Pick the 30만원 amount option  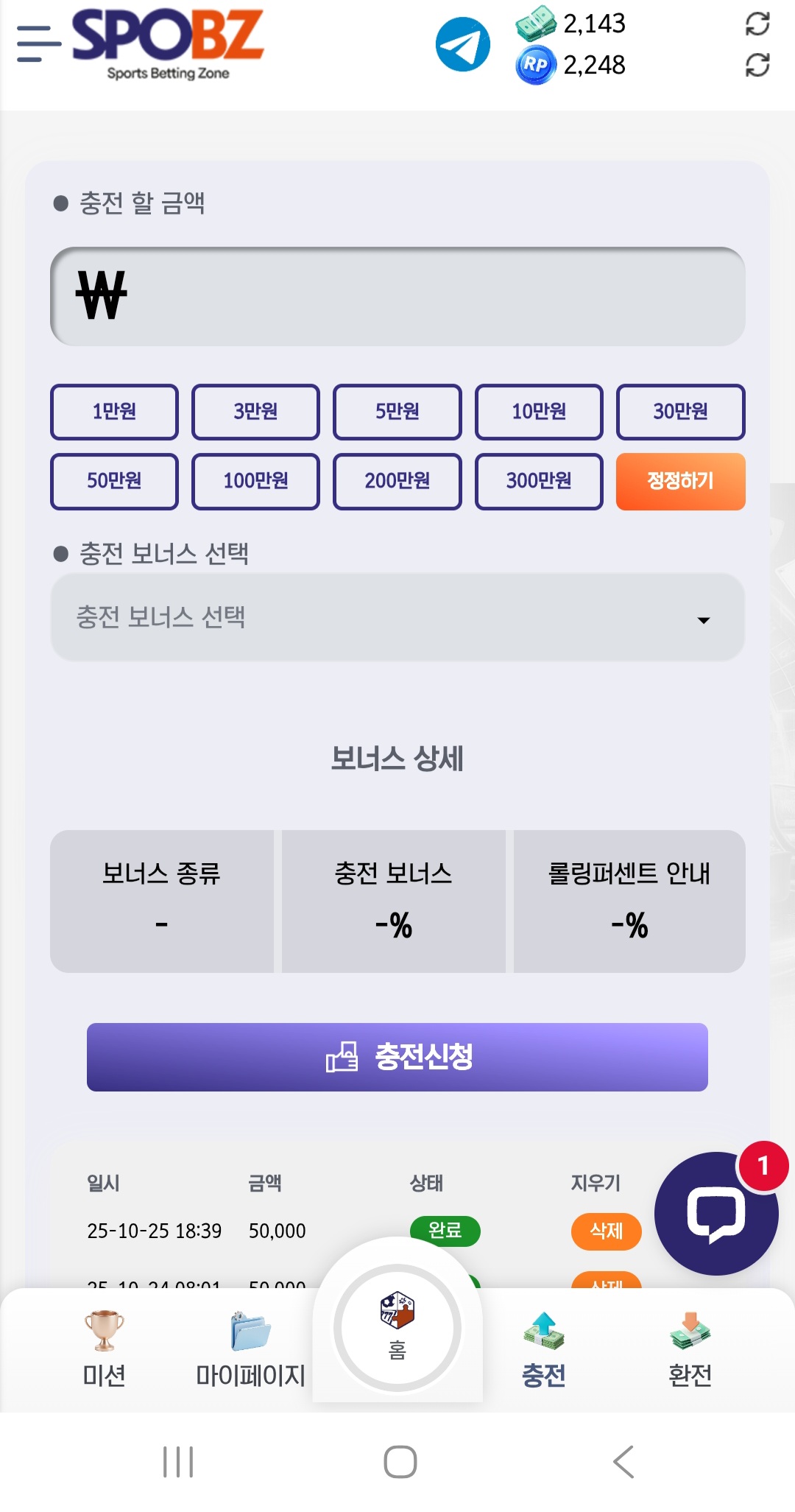(x=680, y=412)
